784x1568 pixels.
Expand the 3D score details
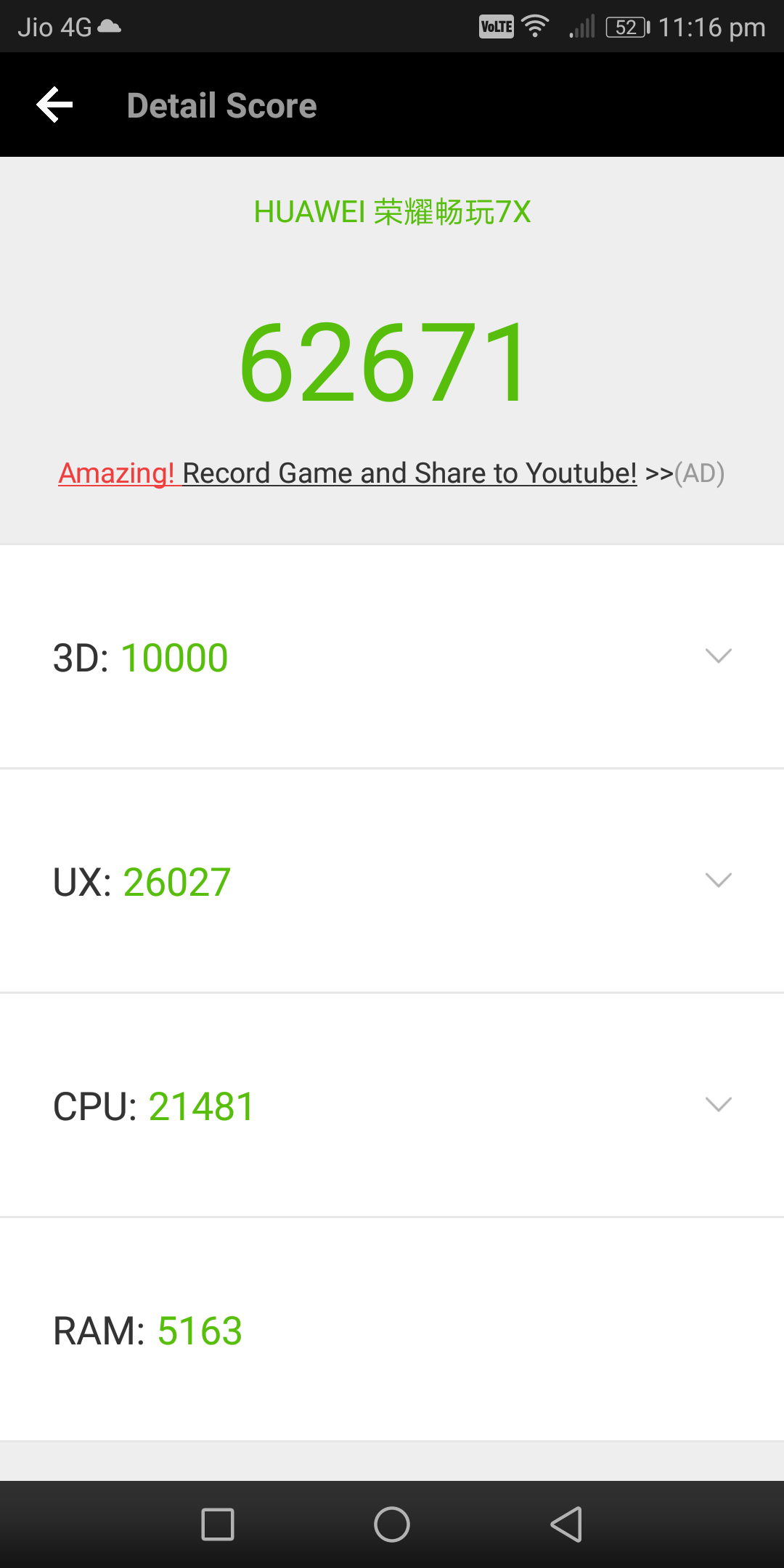[718, 656]
